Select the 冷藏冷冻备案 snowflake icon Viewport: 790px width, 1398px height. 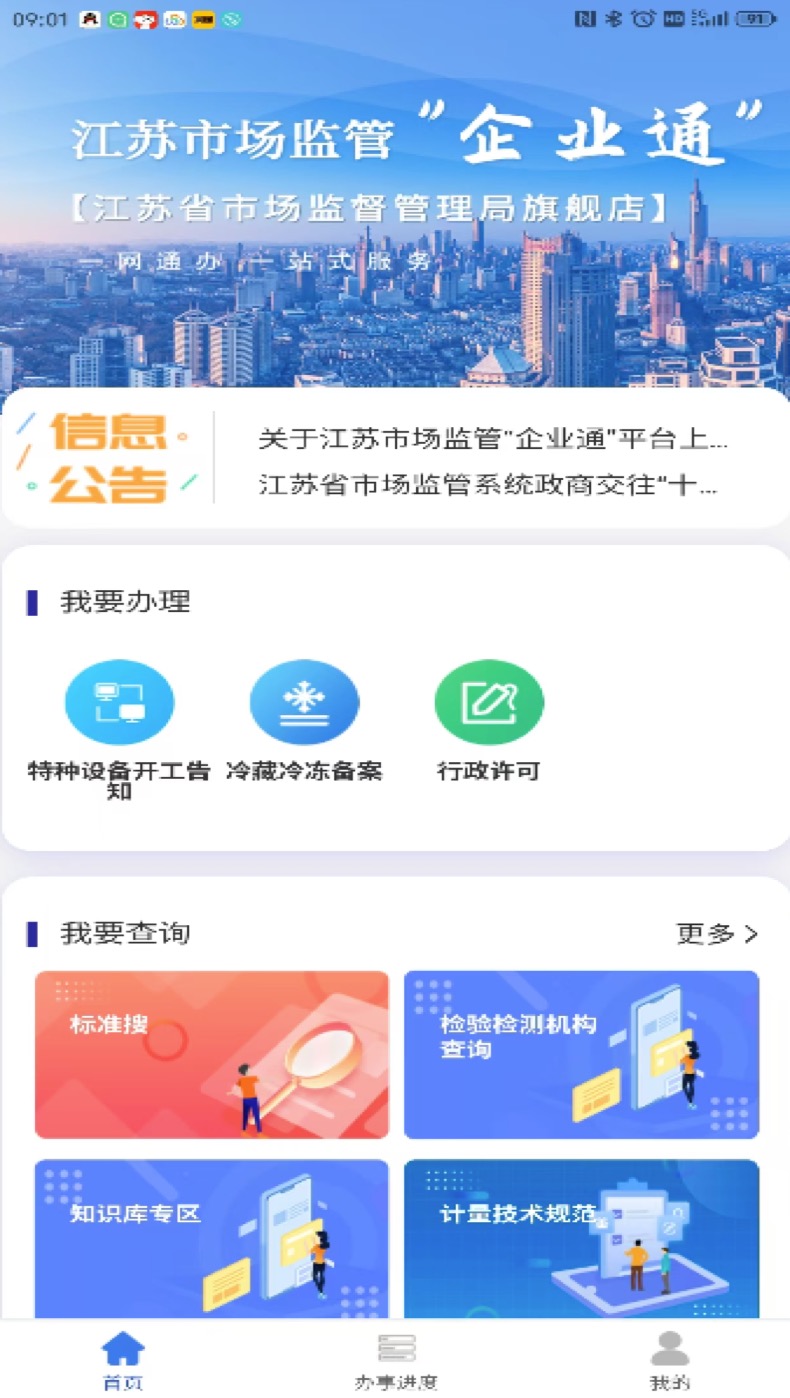(x=306, y=702)
